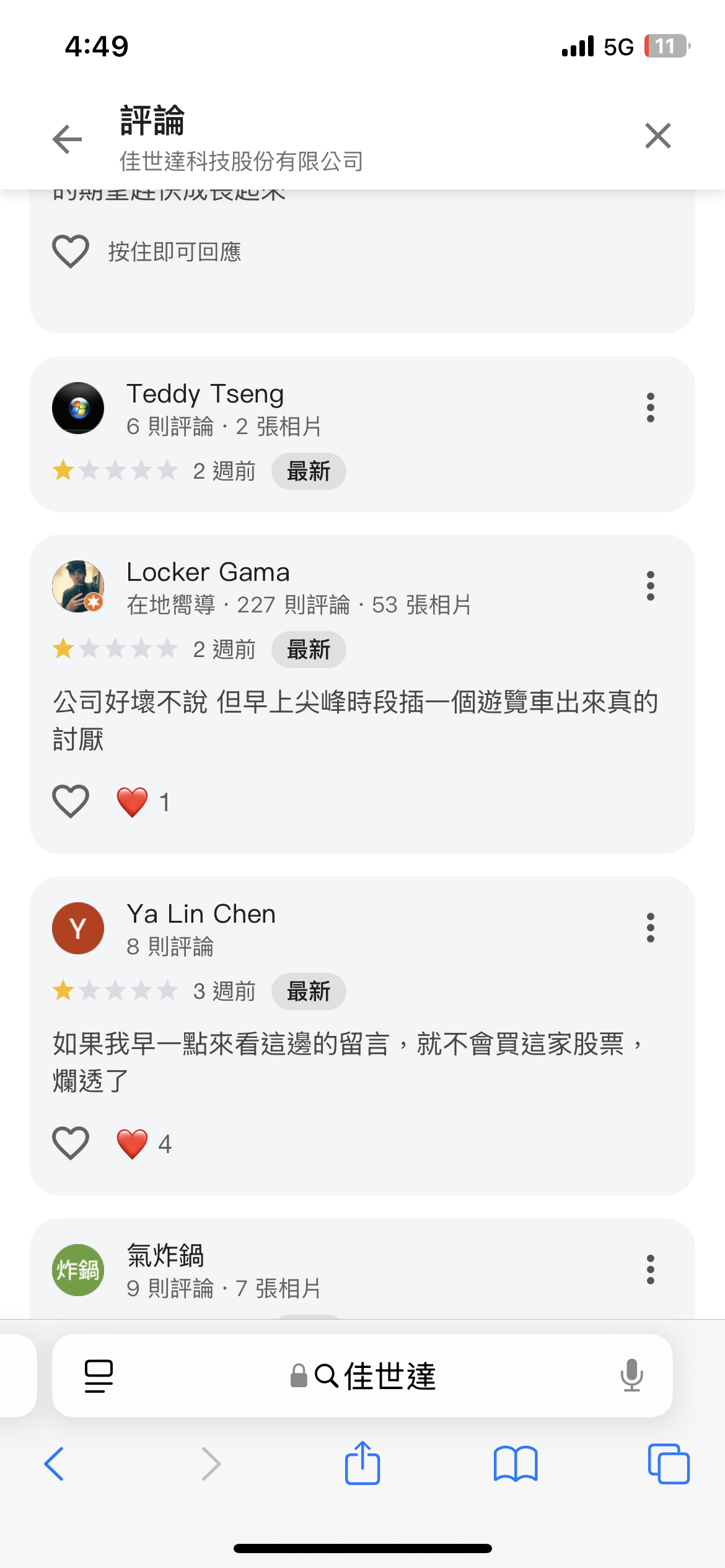Share this page from the Safari toolbar
725x1568 pixels.
(x=362, y=1464)
